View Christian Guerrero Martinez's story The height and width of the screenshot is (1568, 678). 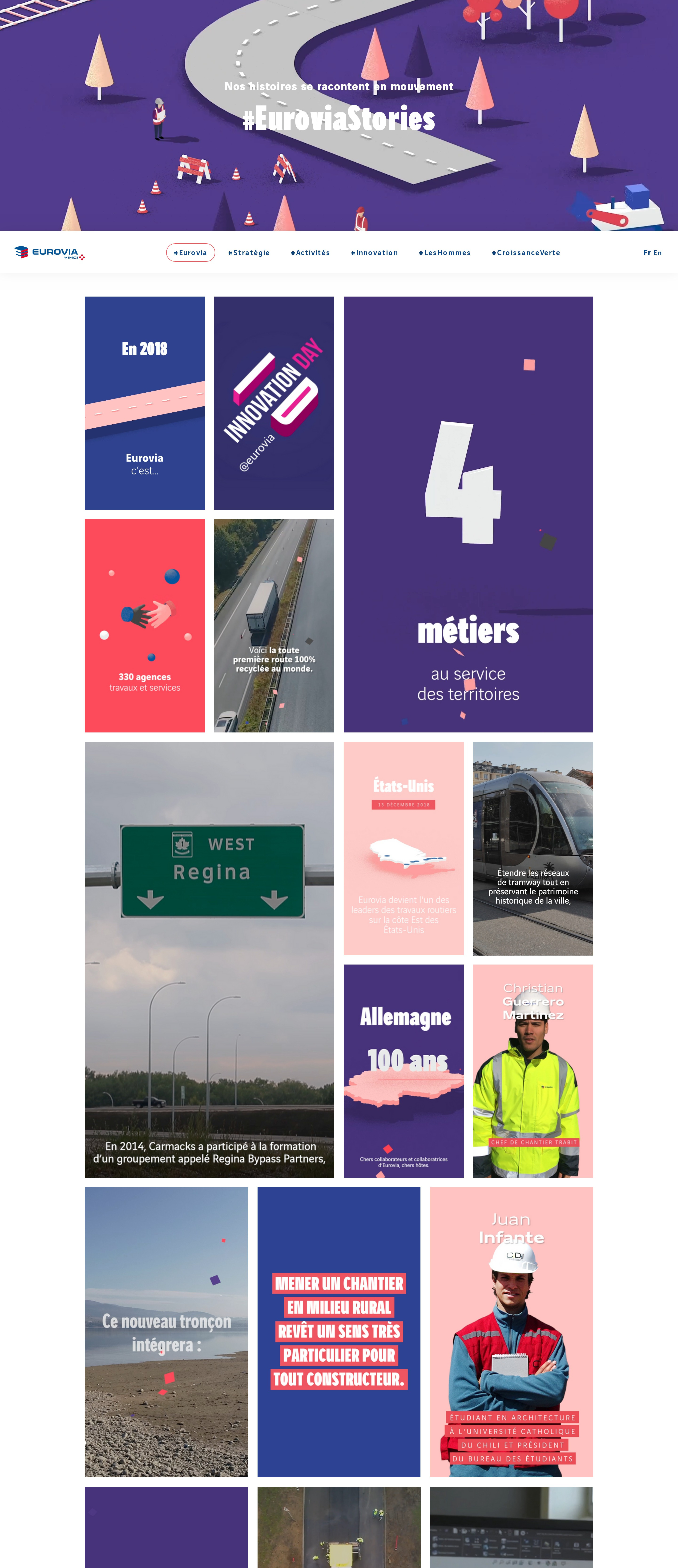coord(533,1071)
